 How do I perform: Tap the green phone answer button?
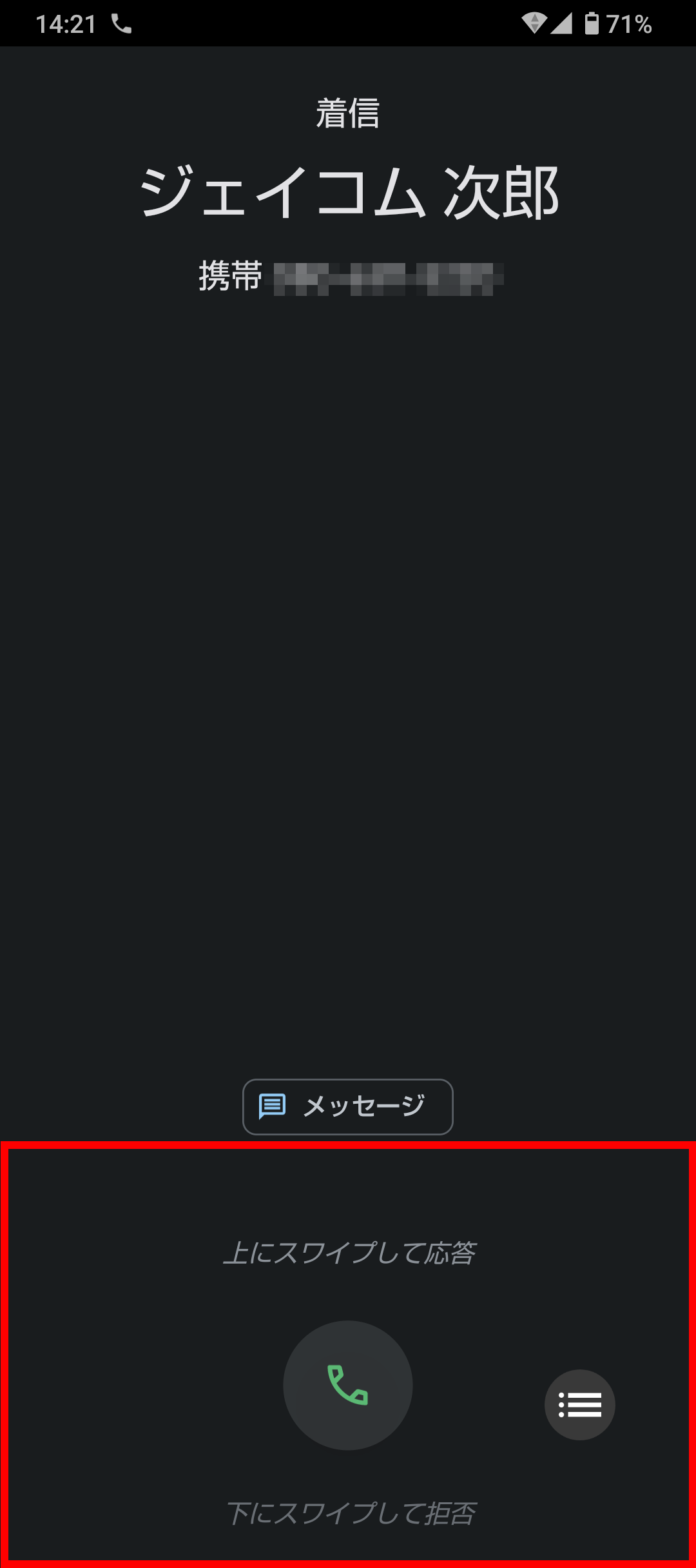tap(348, 1385)
